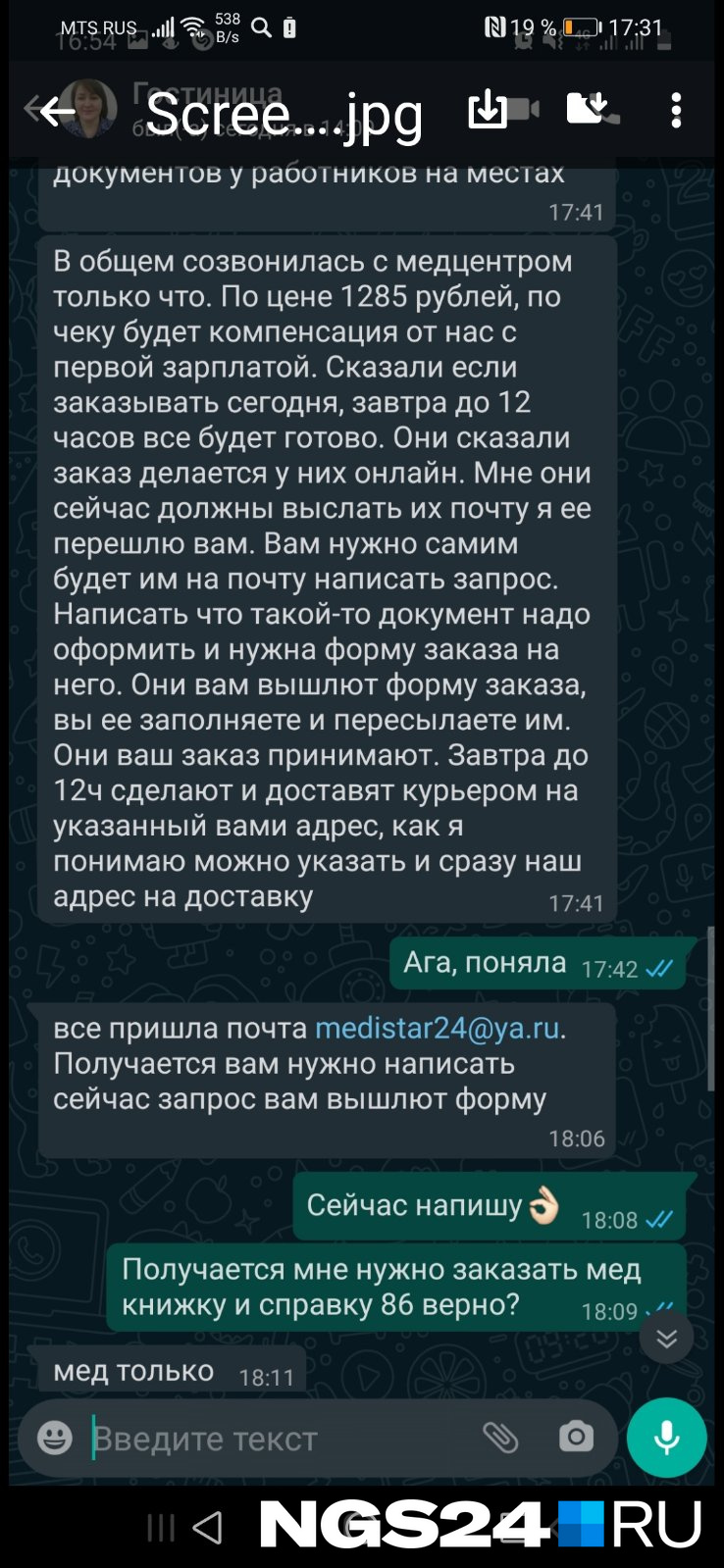The height and width of the screenshot is (1568, 724).
Task: Save the image to a folder
Action: coord(587,108)
